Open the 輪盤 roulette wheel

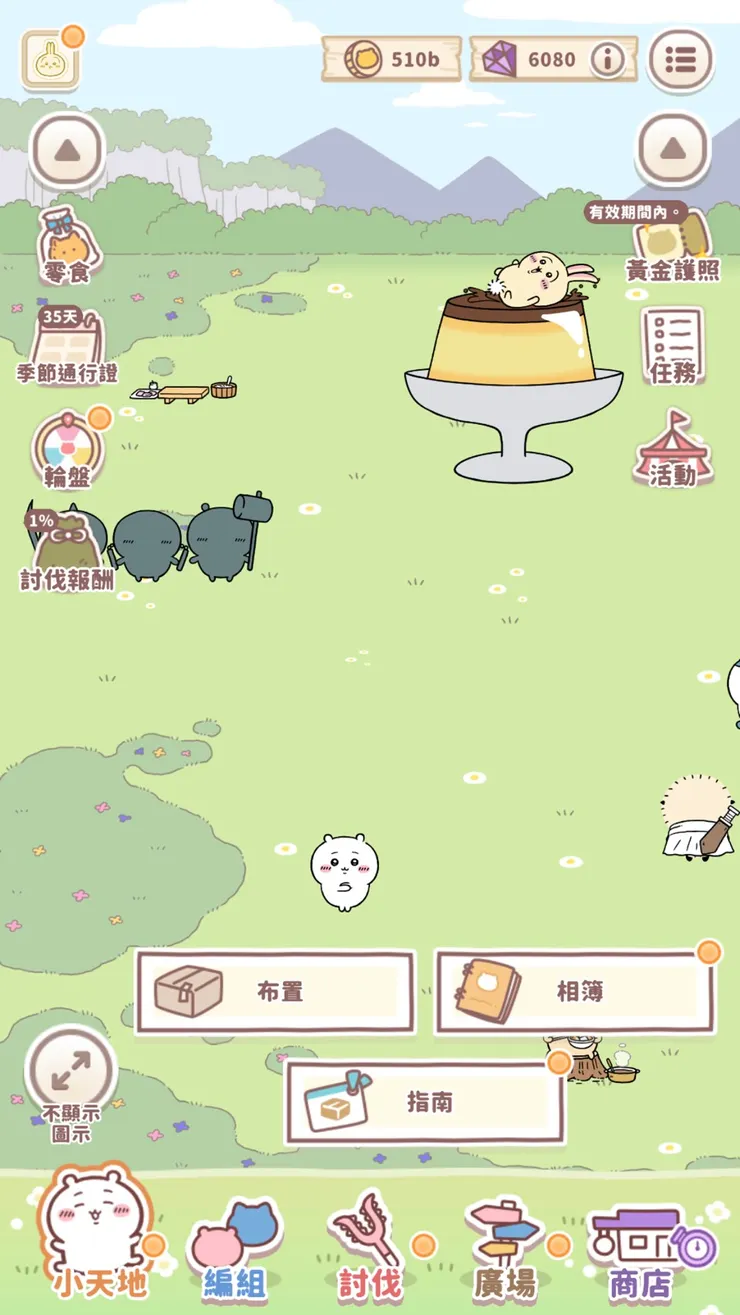click(x=67, y=449)
